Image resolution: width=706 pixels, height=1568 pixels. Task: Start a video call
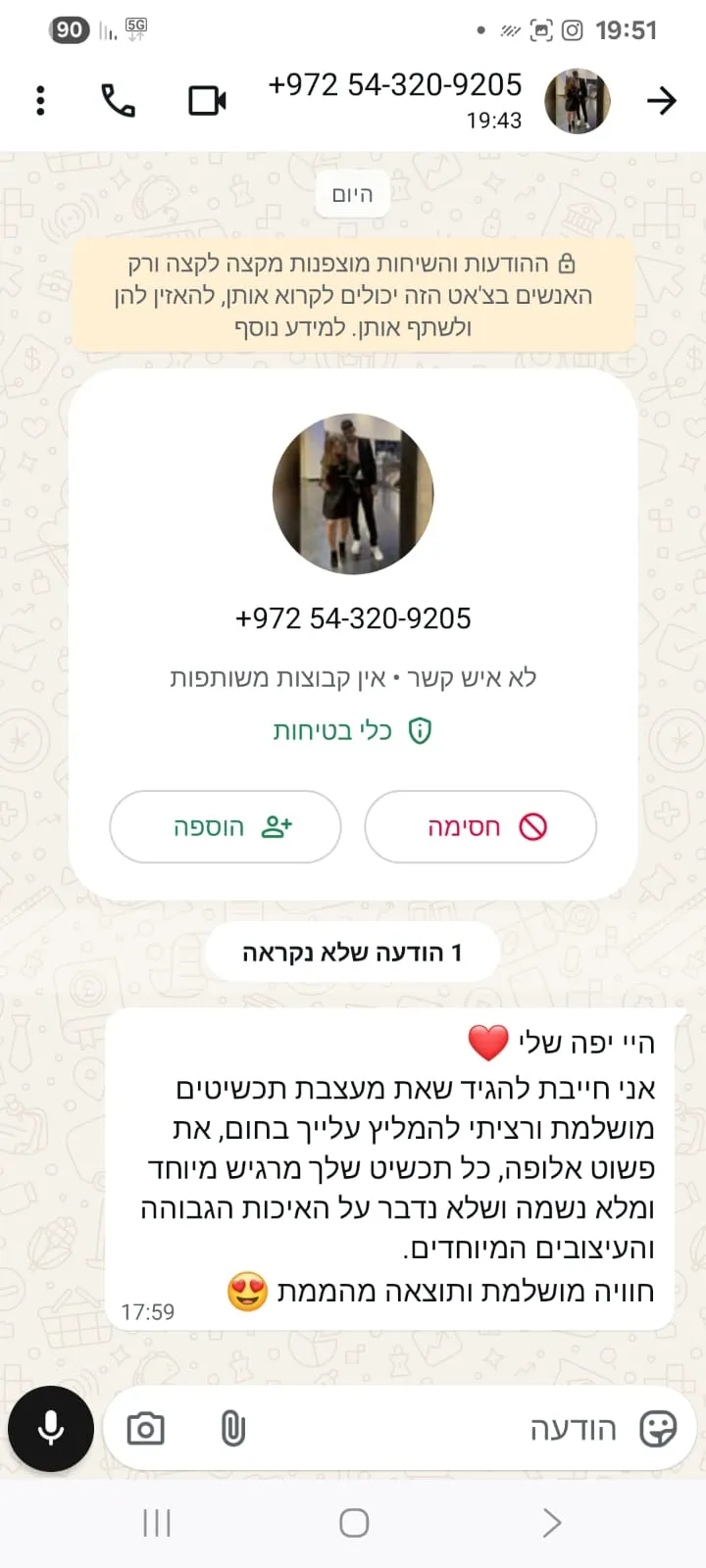point(207,100)
